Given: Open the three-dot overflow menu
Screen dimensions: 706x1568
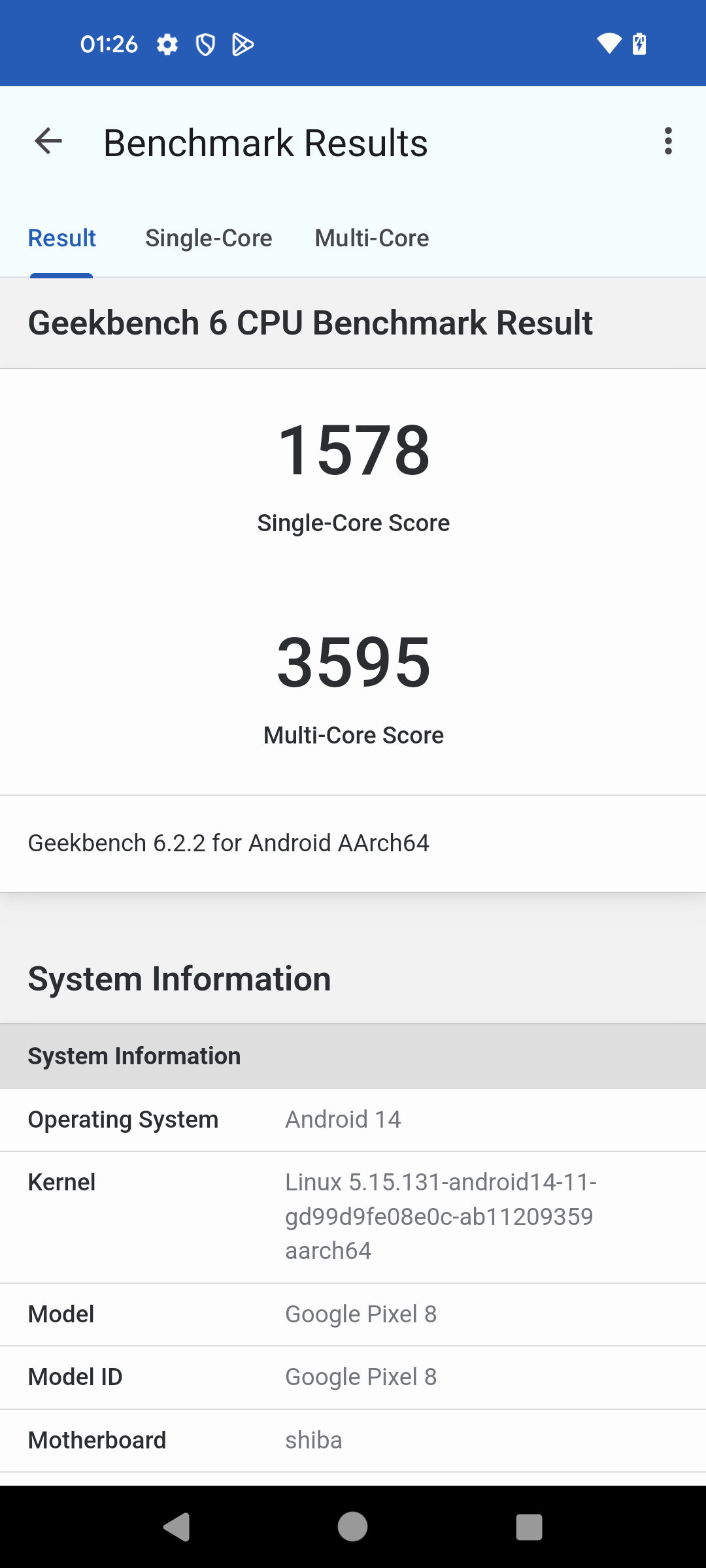Looking at the screenshot, I should [x=667, y=141].
